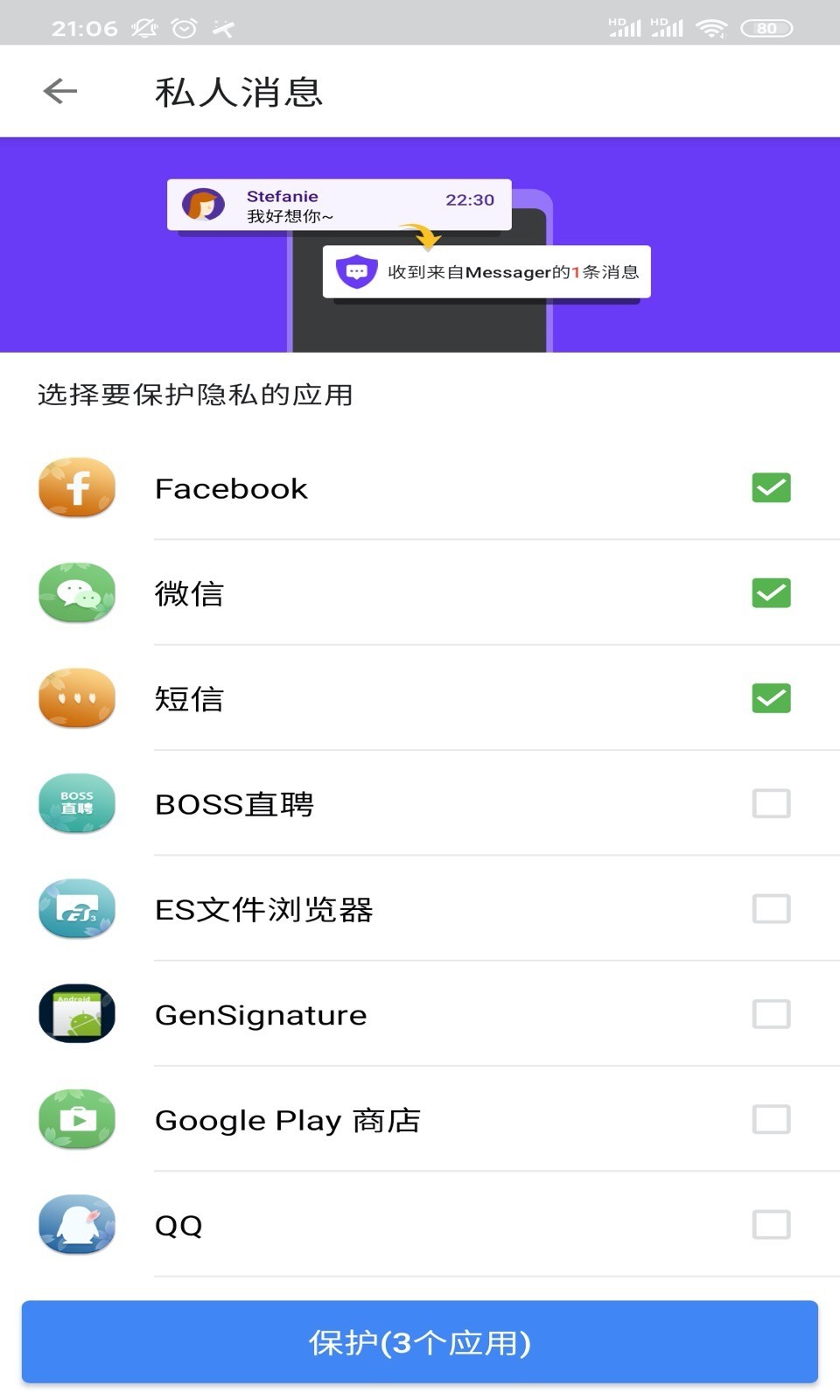
Task: Enable the BOSS直聘 protection checkbox
Action: click(x=771, y=803)
